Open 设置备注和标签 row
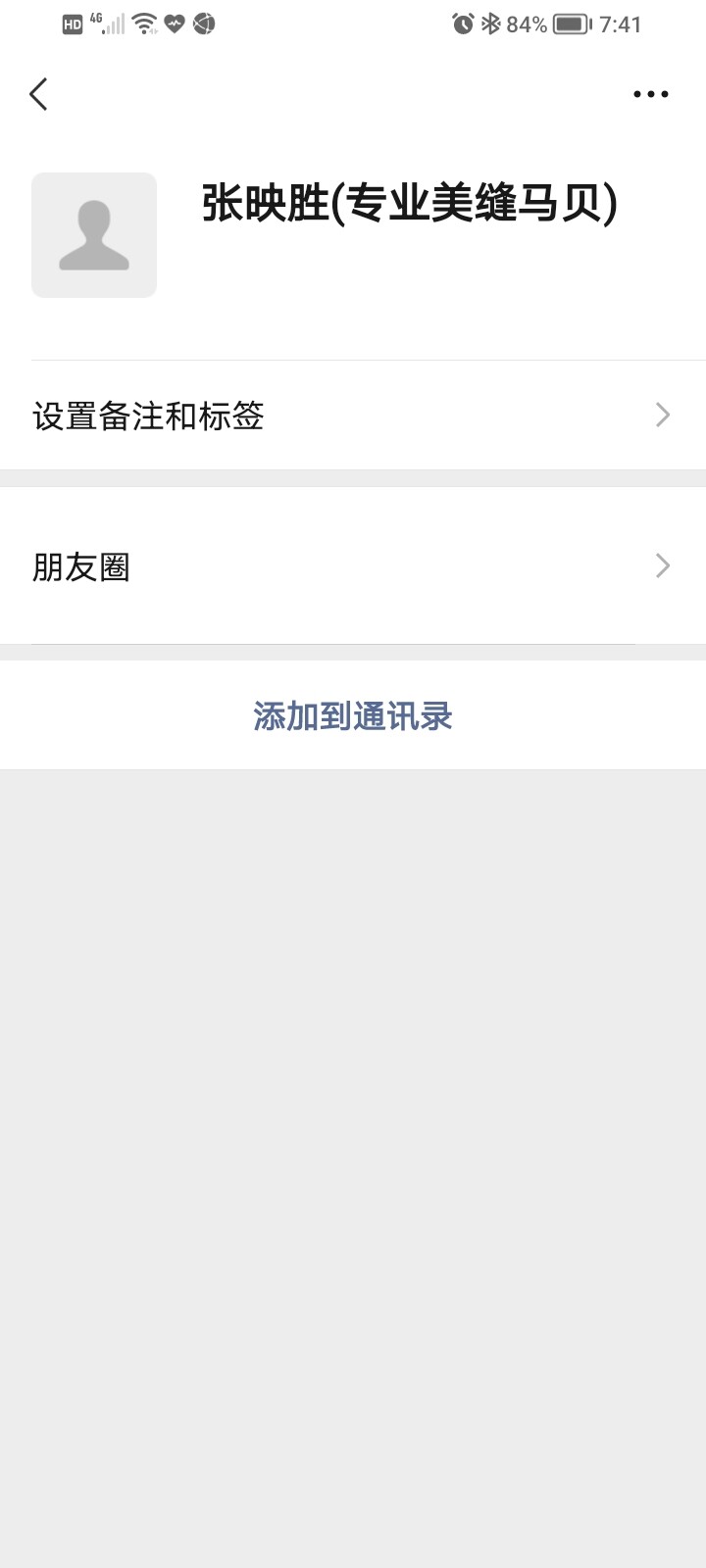Screen dimensions: 706x1568 [353, 416]
